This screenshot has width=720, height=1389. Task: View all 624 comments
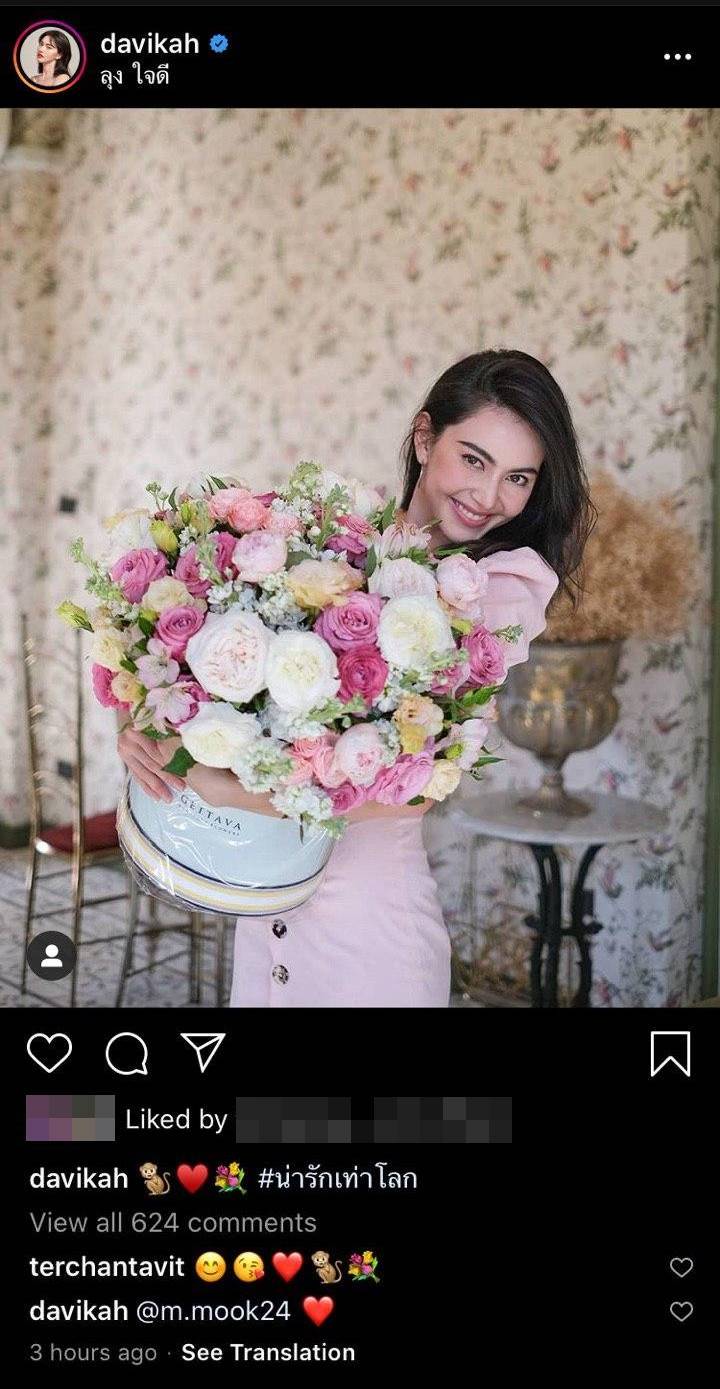(173, 1222)
